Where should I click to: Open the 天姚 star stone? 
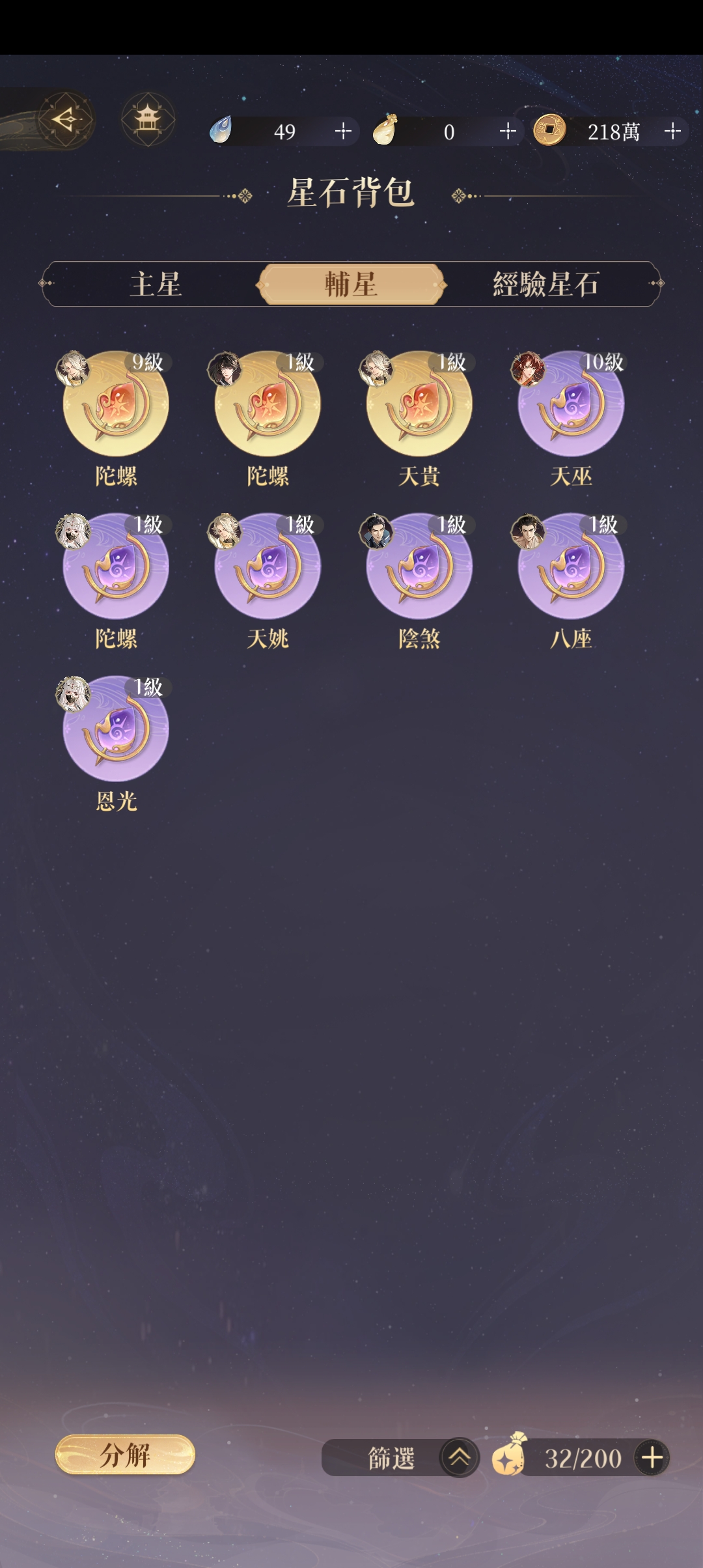[x=268, y=567]
